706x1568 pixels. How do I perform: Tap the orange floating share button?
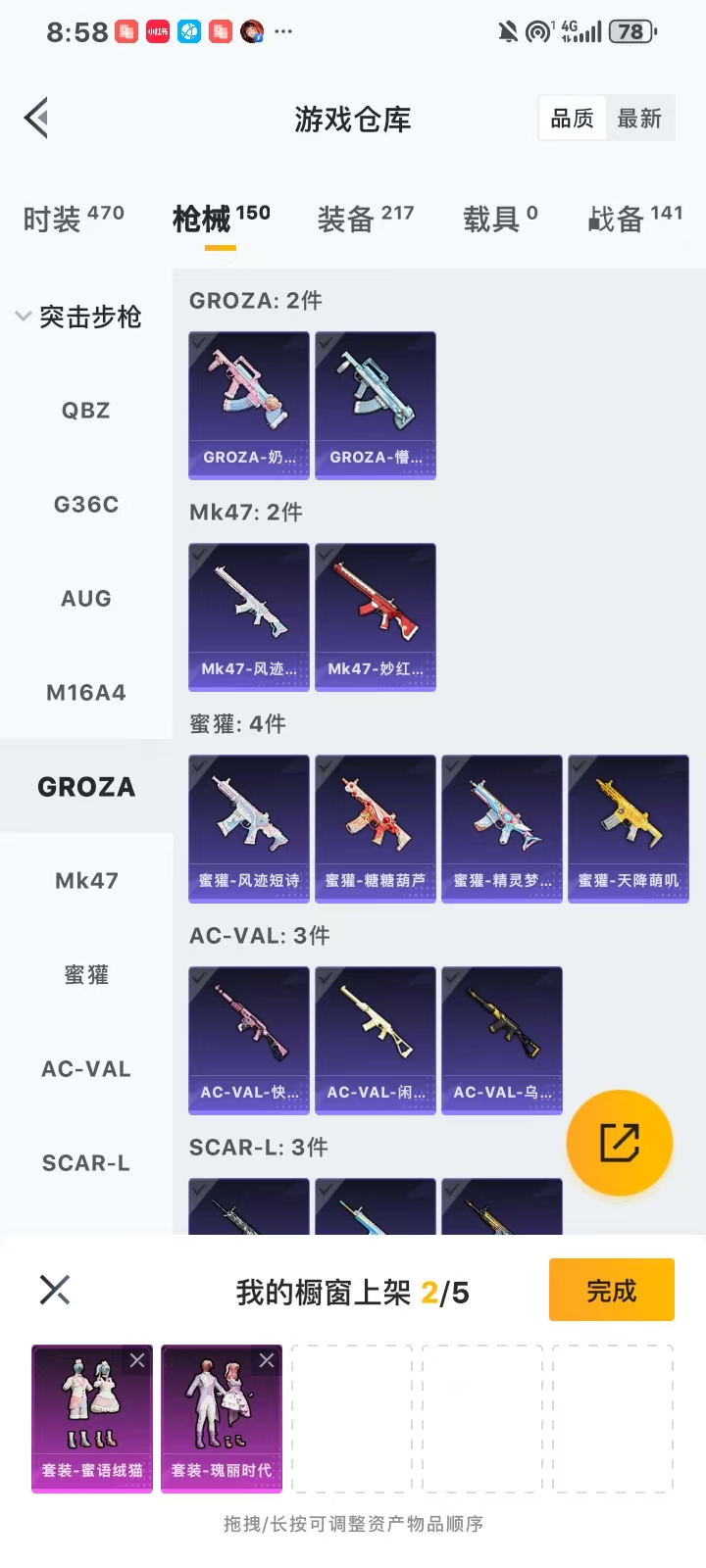(x=620, y=1143)
